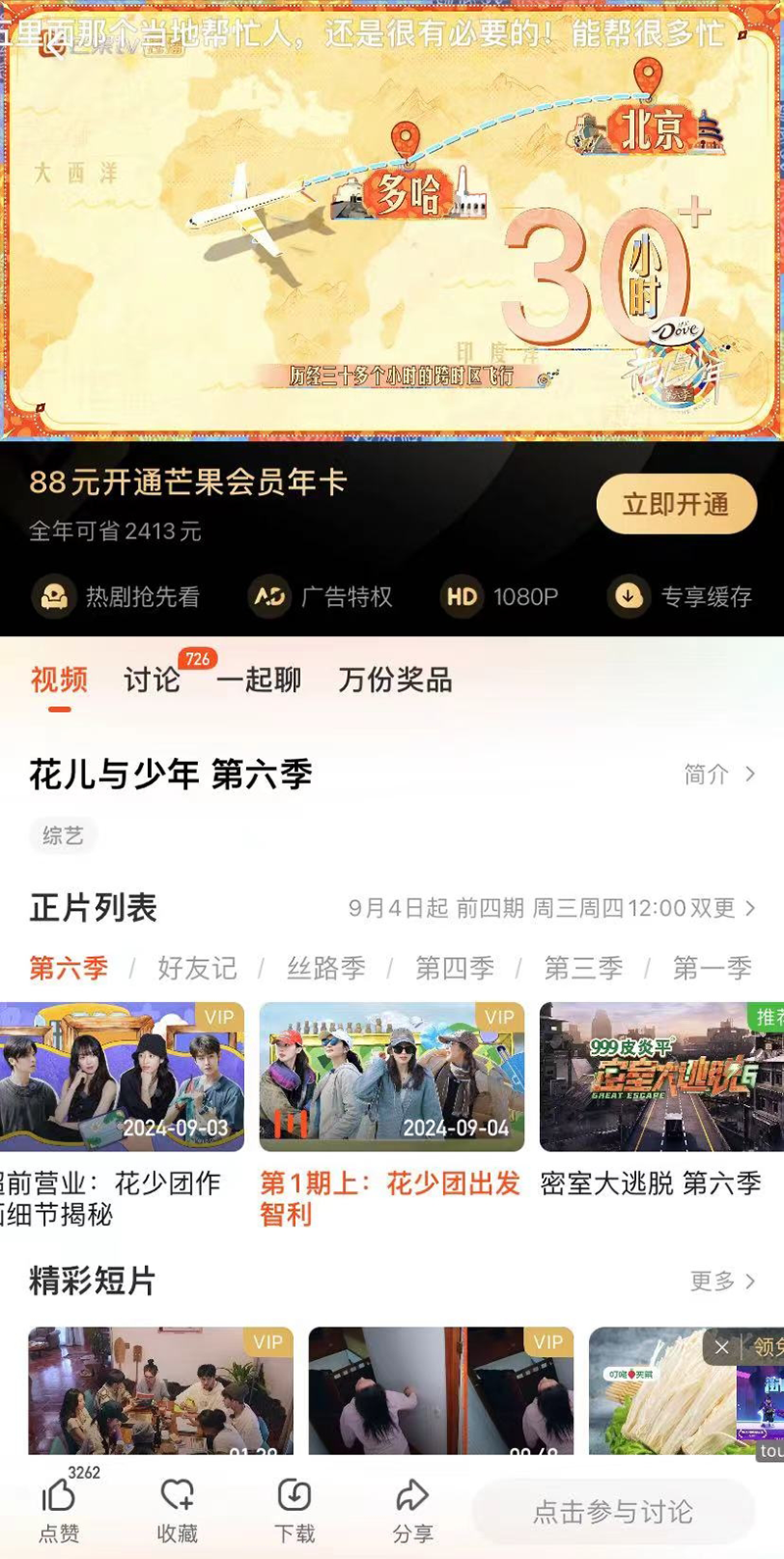Open the 万份奖品 tab
This screenshot has width=784, height=1559.
tap(395, 679)
